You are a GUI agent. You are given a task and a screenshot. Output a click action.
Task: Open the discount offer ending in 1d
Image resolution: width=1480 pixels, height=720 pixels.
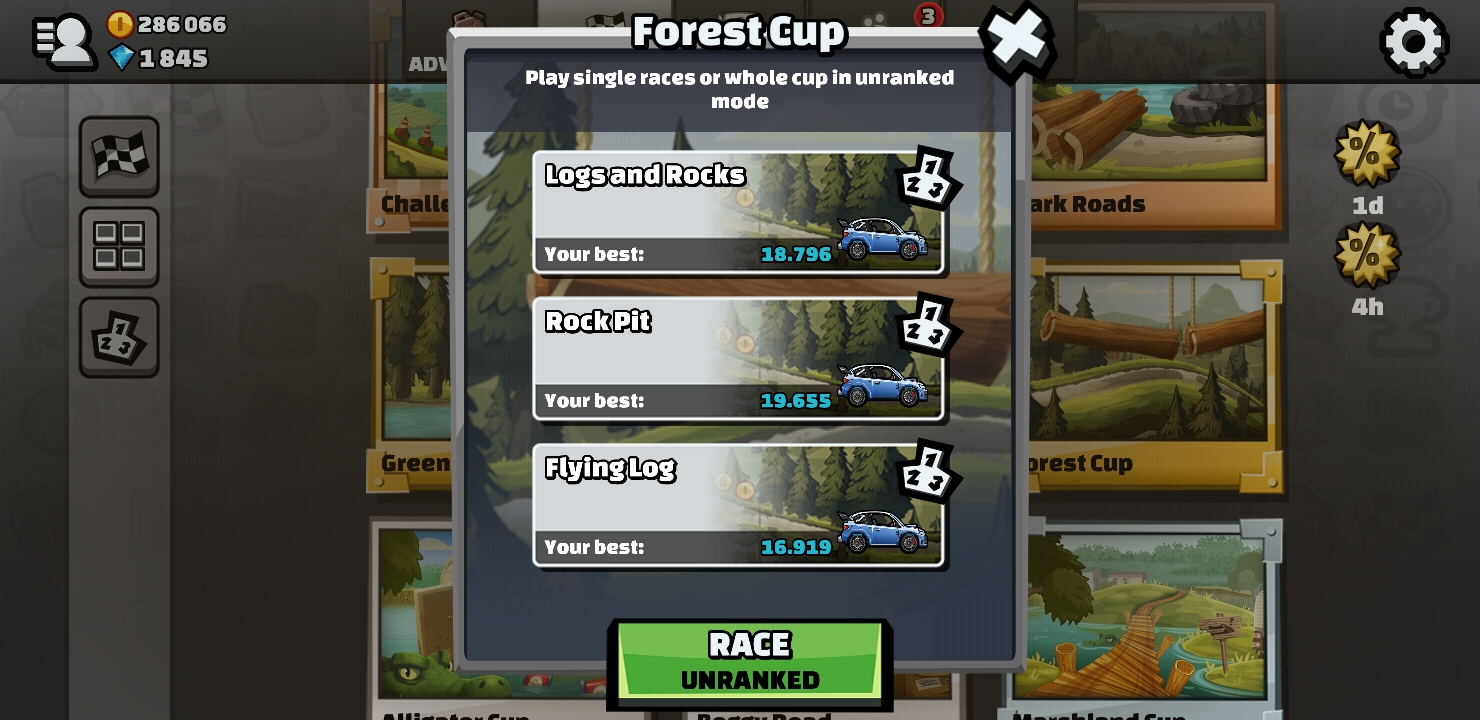point(1367,155)
